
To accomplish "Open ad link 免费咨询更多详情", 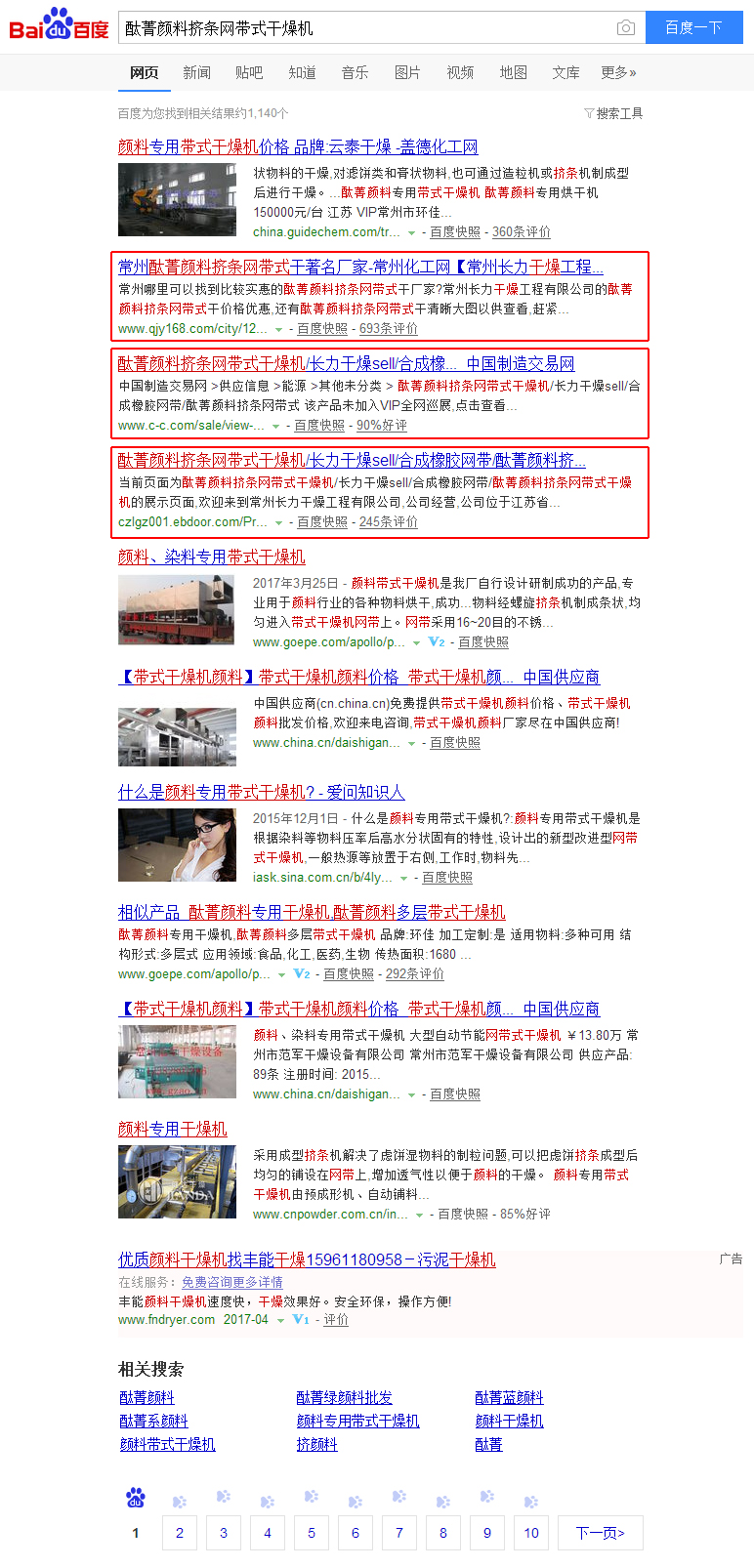I will coord(232,1282).
